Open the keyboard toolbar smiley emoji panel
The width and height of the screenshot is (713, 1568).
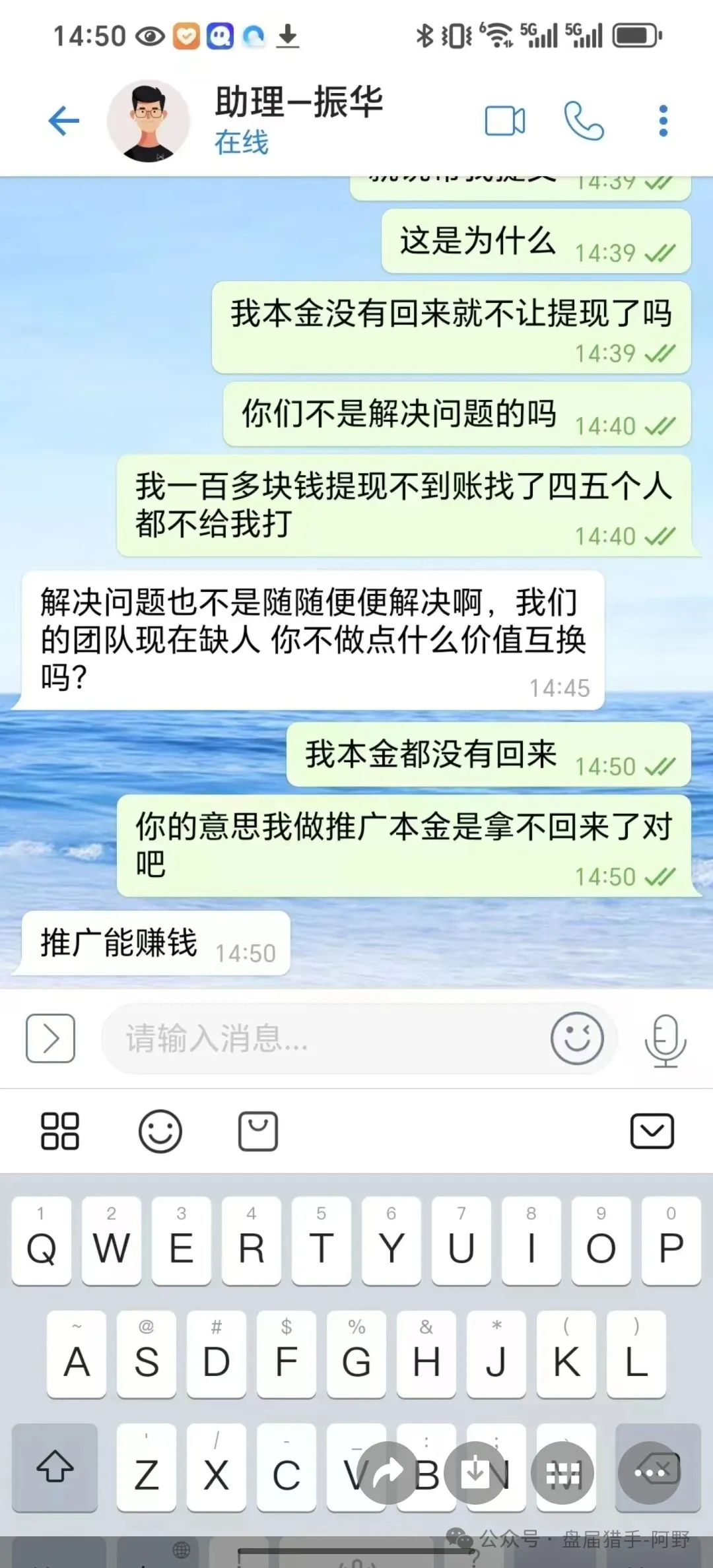160,1131
